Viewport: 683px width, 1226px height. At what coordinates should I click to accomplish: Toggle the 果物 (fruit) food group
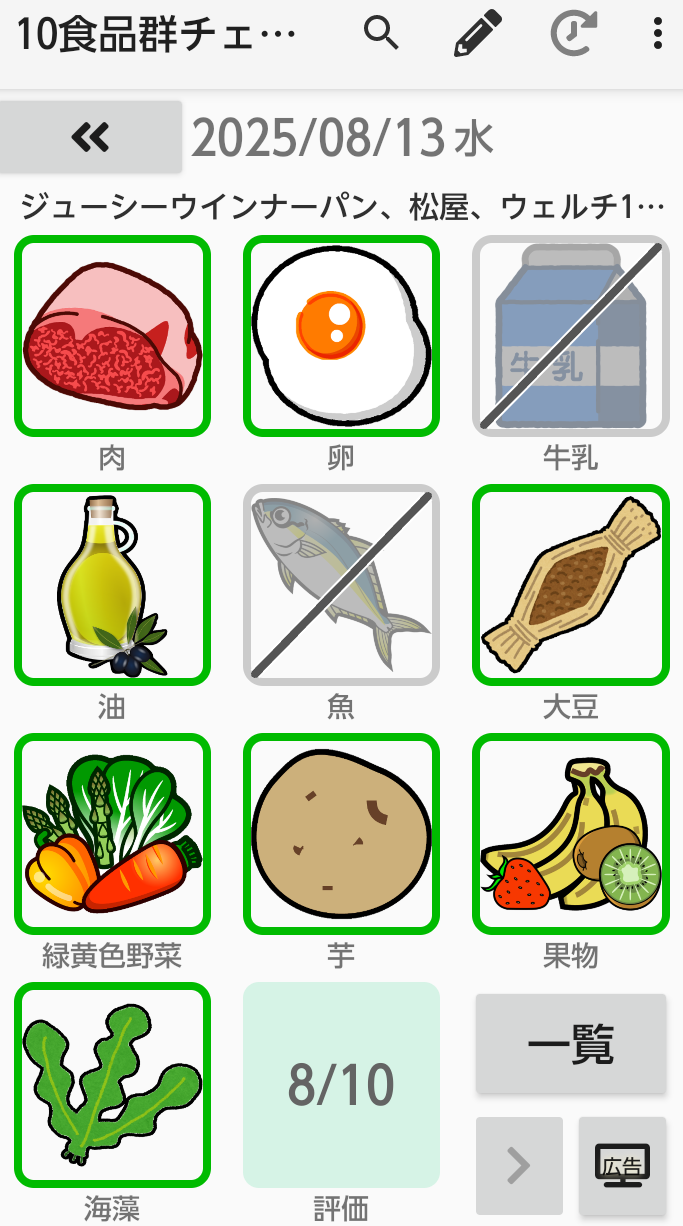(570, 833)
